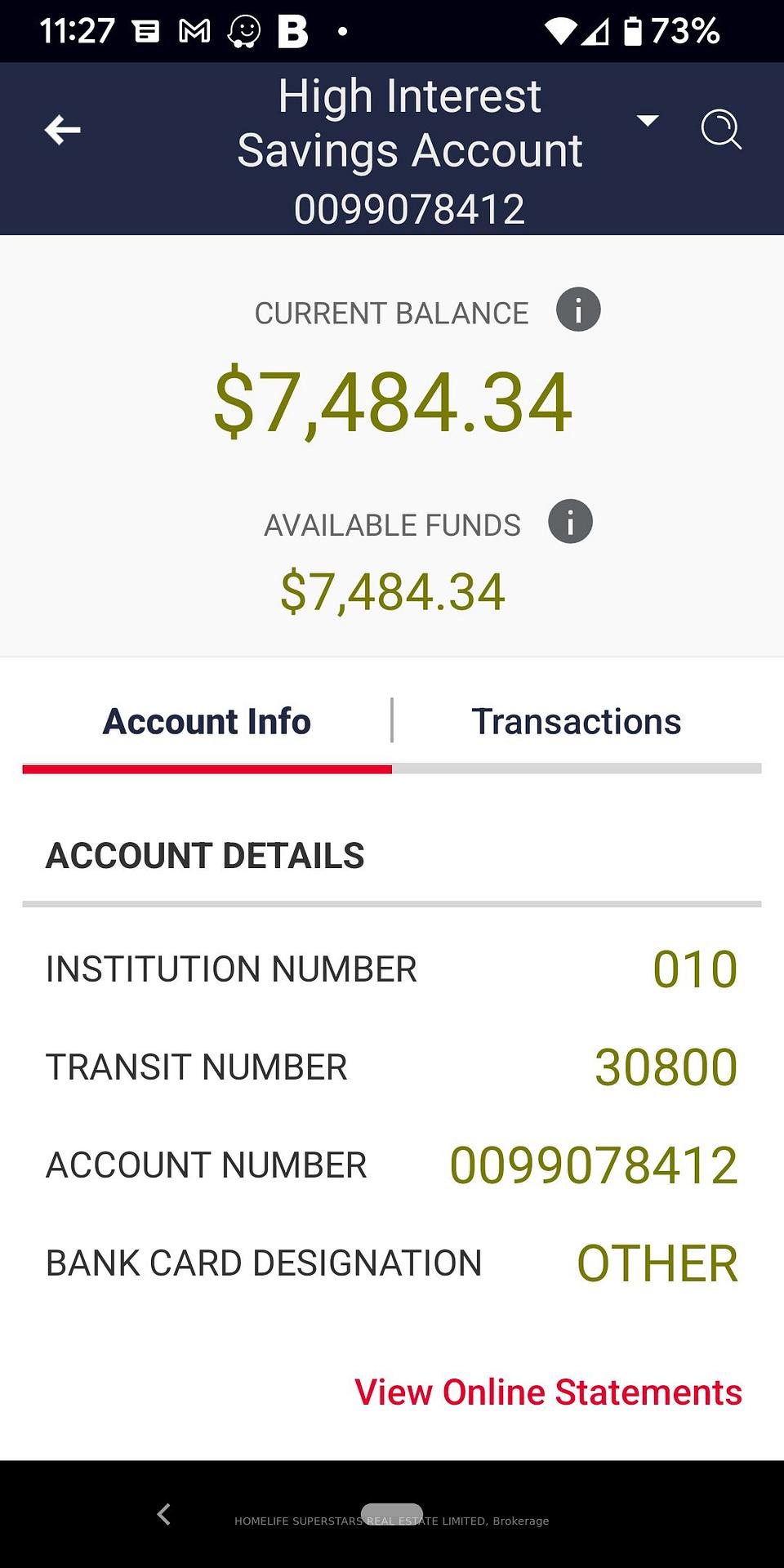Tap the system back button

click(164, 1515)
